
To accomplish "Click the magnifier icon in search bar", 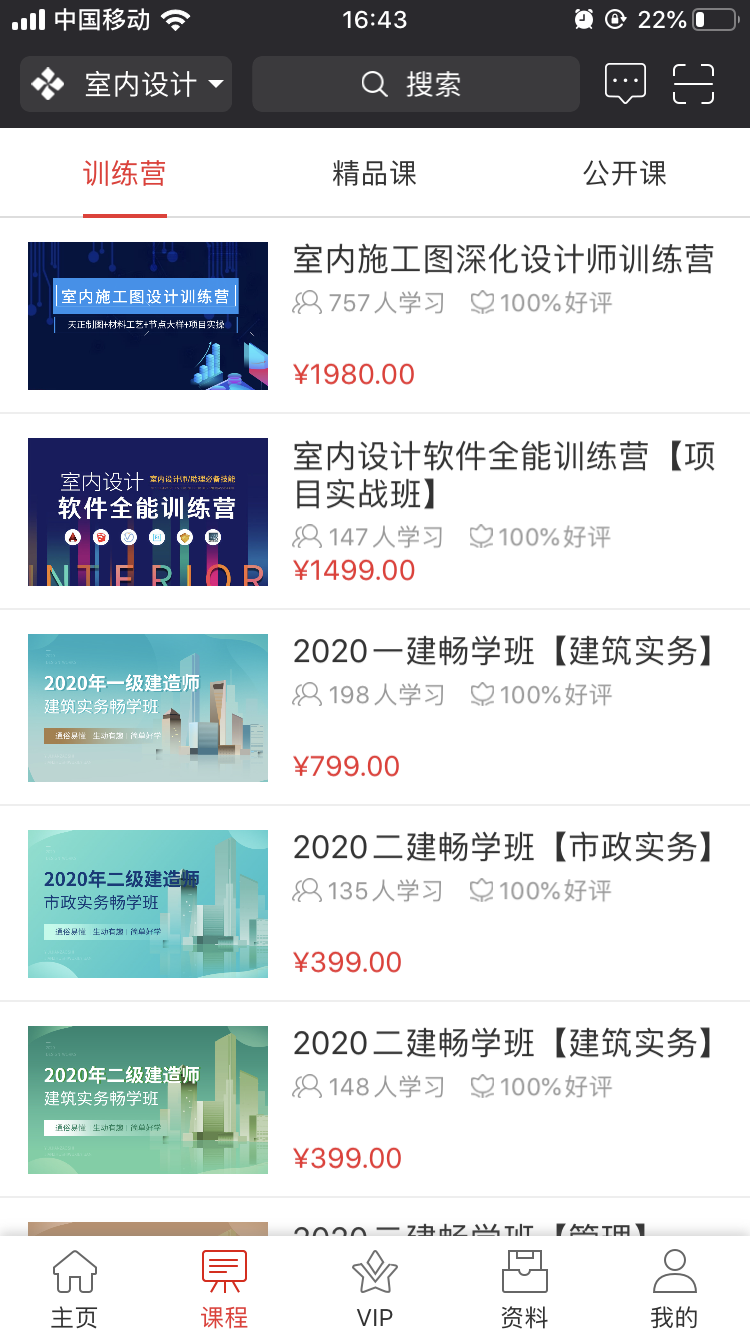I will pyautogui.click(x=374, y=84).
